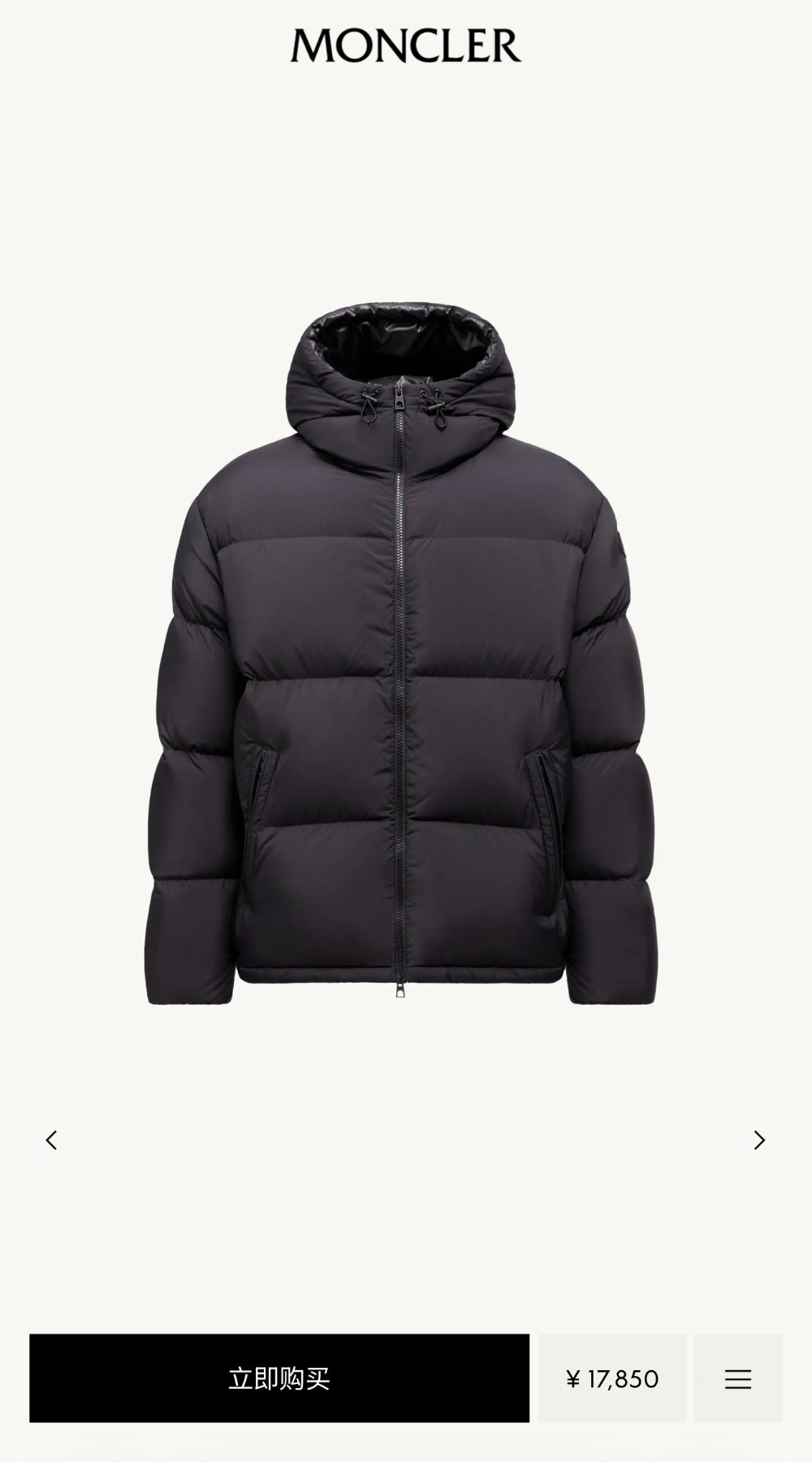Image resolution: width=812 pixels, height=1462 pixels.
Task: Show the next product image
Action: tap(759, 1140)
